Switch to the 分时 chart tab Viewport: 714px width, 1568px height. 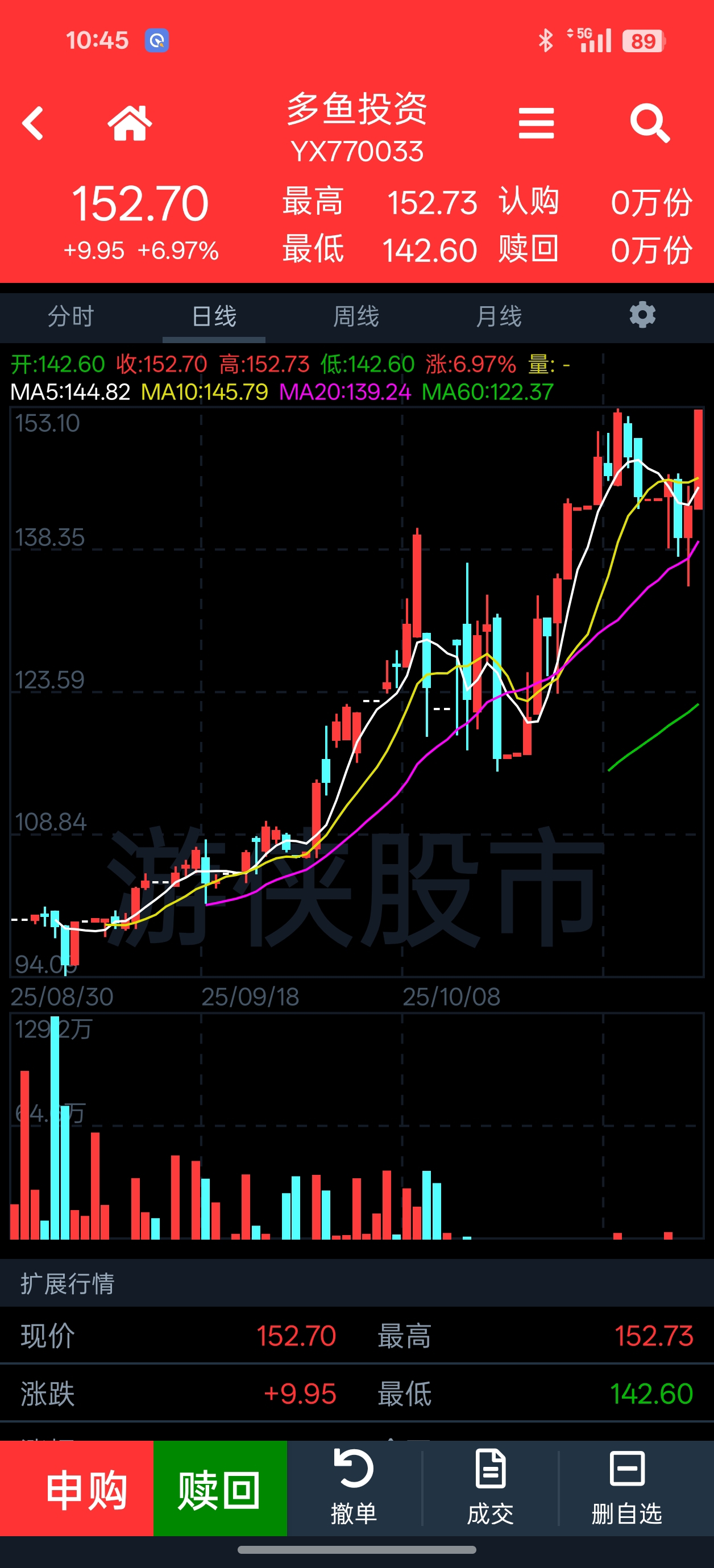point(71,316)
